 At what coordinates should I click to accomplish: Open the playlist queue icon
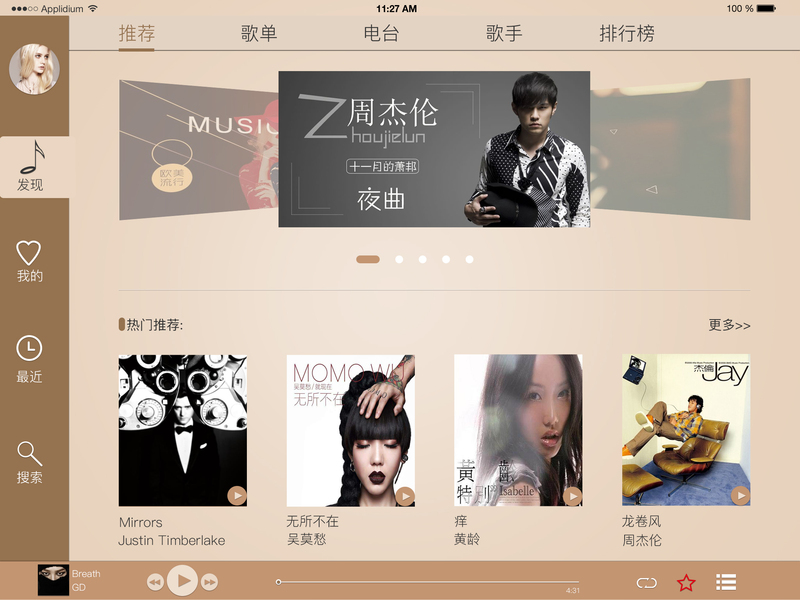726,582
